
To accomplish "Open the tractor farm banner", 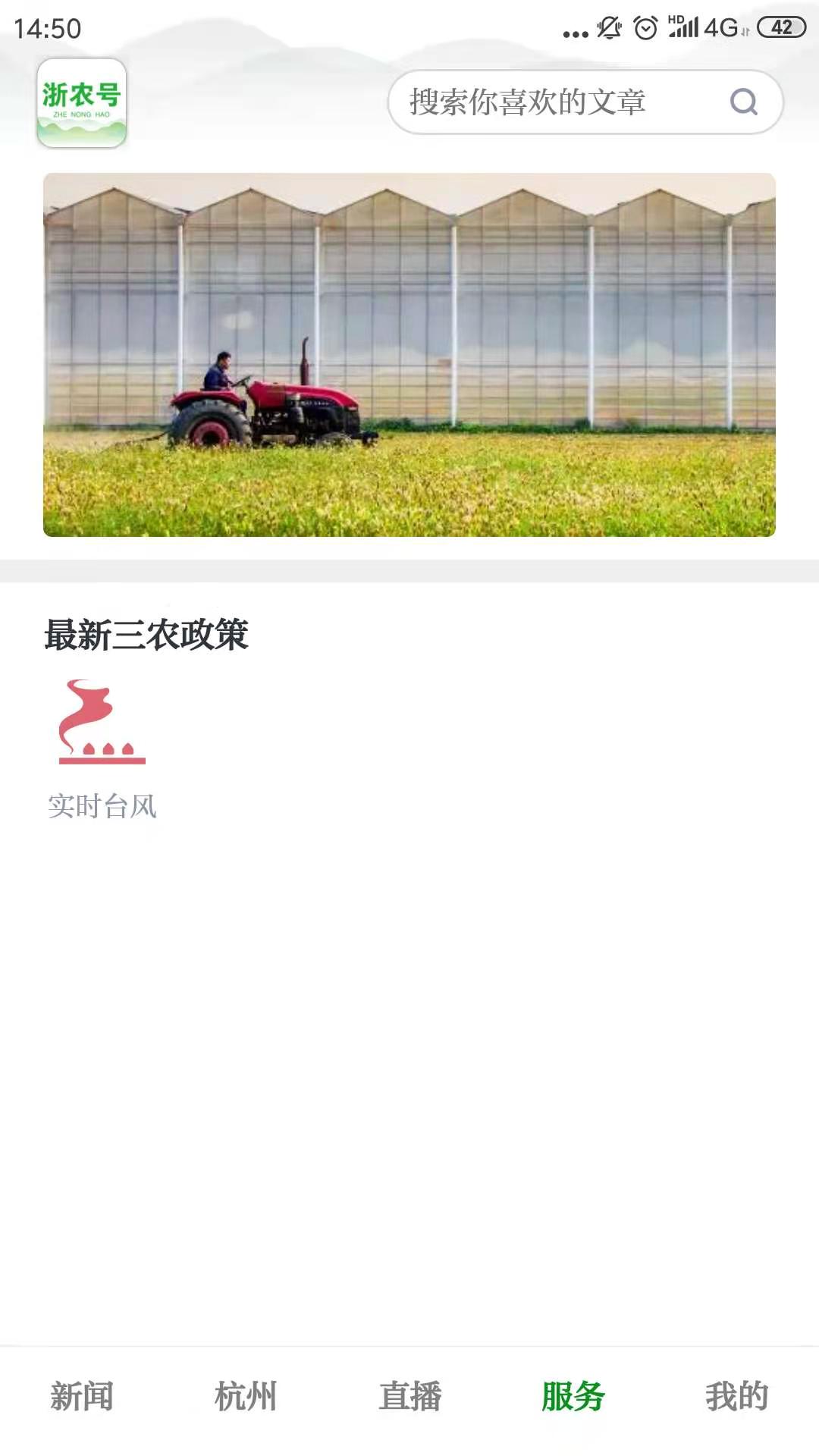I will (409, 355).
